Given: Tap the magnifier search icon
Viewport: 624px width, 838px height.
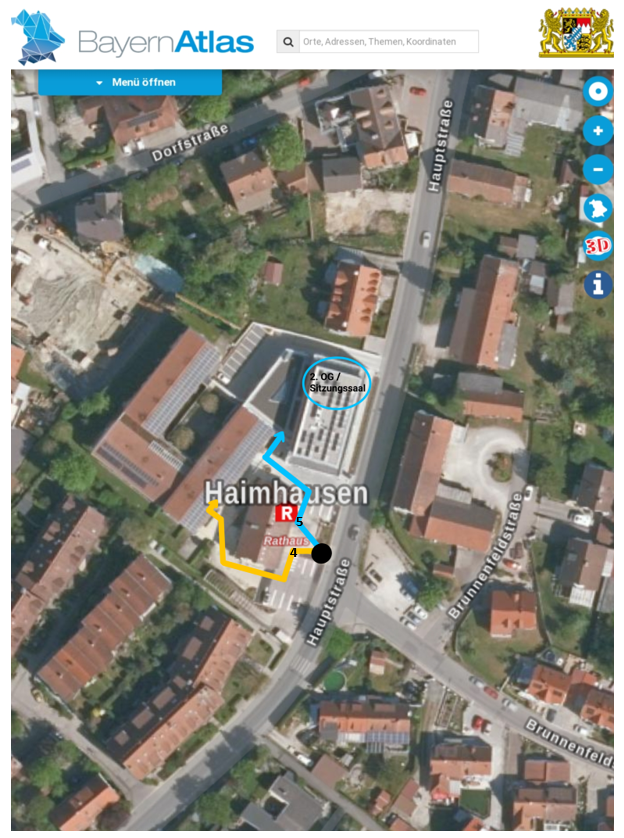Looking at the screenshot, I should coord(288,41).
